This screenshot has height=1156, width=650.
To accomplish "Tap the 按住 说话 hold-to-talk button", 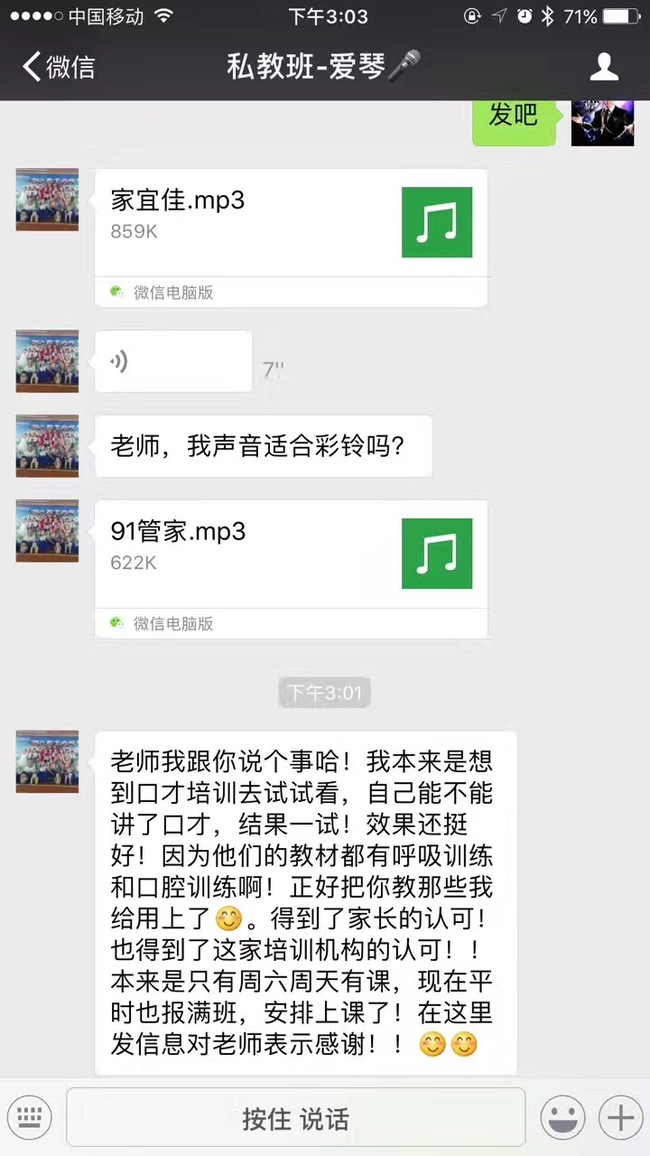I will (x=295, y=1117).
